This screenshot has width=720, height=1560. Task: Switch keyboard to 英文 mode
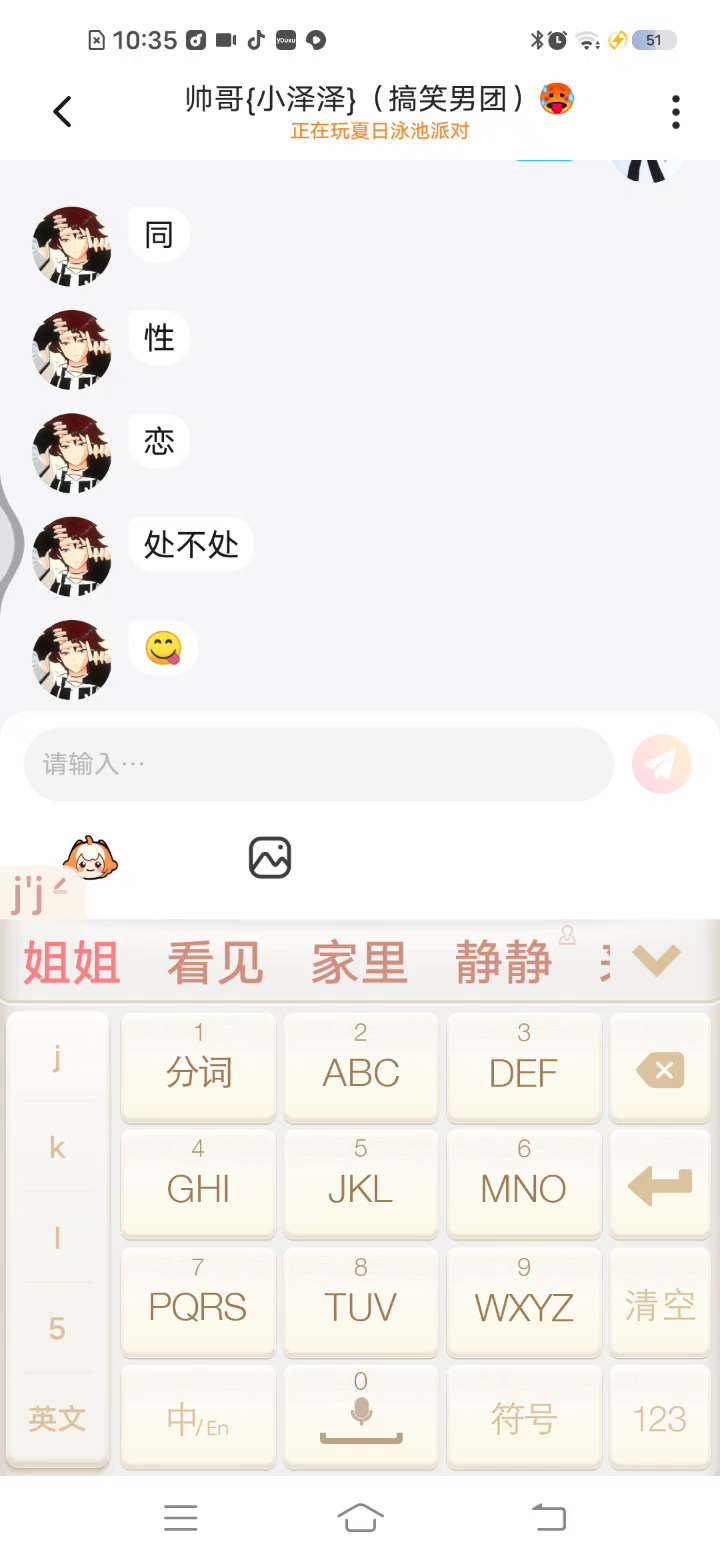click(x=57, y=1418)
